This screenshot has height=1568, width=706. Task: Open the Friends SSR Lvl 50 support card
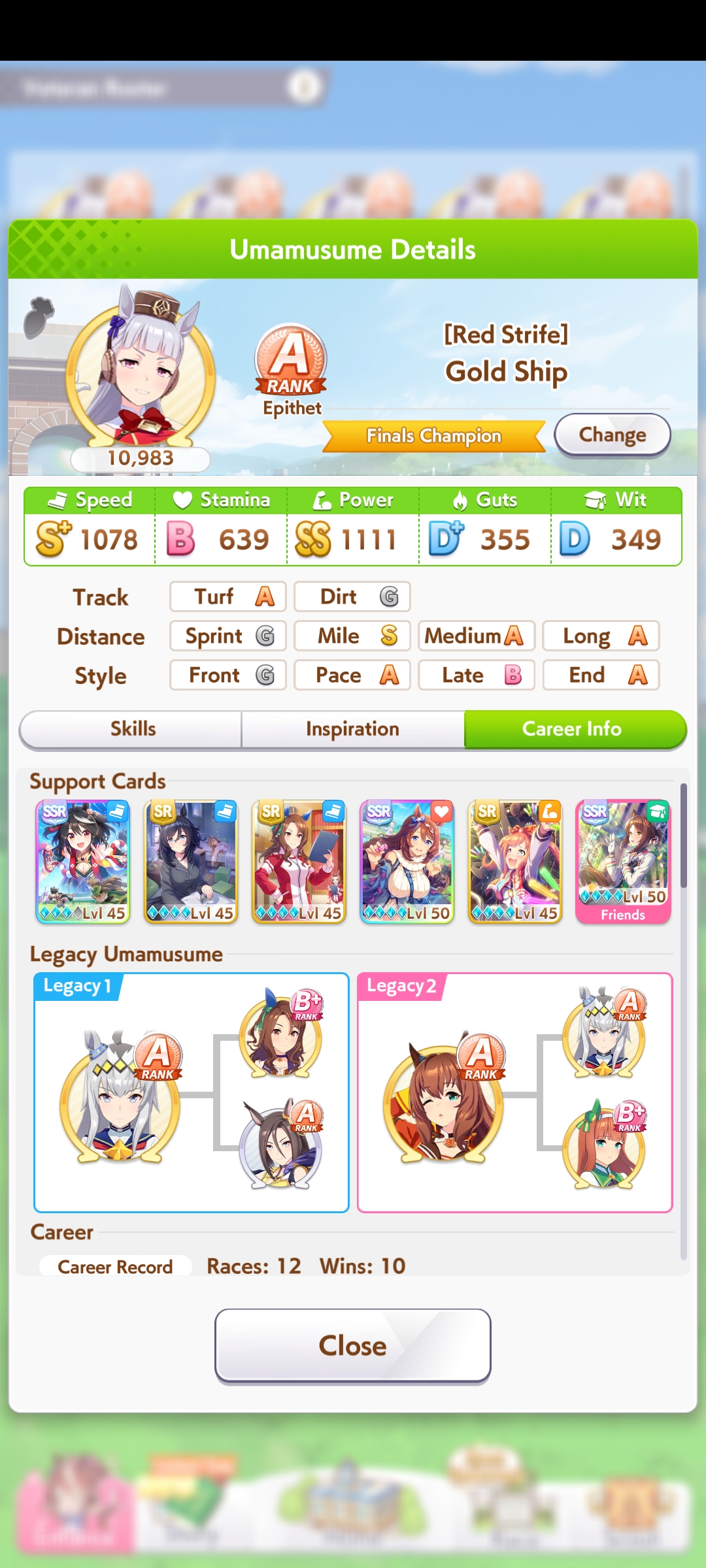(x=623, y=861)
